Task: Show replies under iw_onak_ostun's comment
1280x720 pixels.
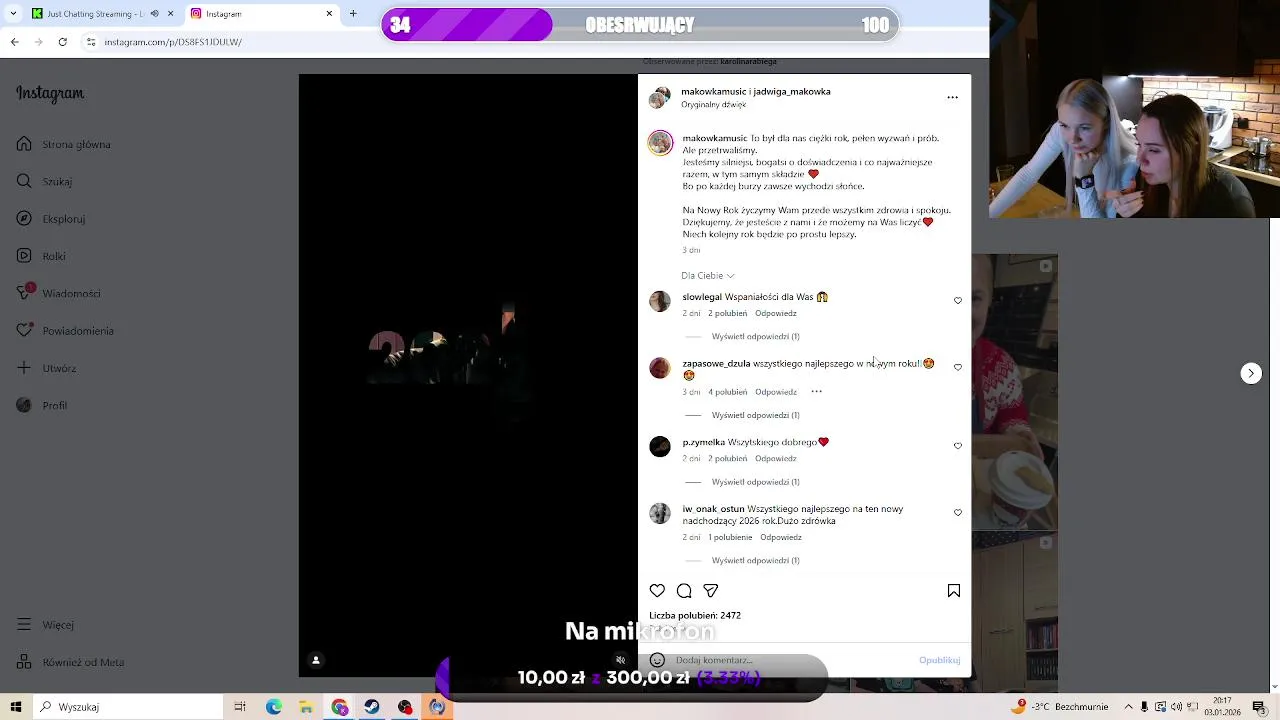Action: pyautogui.click(x=755, y=560)
